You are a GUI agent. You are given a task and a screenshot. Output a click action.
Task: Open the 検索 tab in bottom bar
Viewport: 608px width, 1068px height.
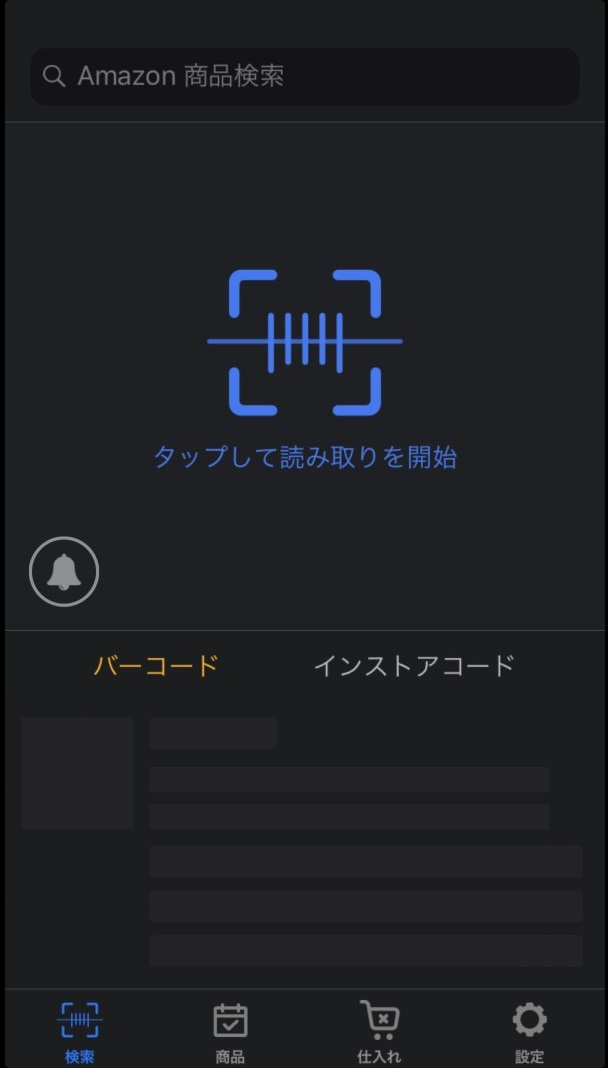click(x=80, y=1032)
